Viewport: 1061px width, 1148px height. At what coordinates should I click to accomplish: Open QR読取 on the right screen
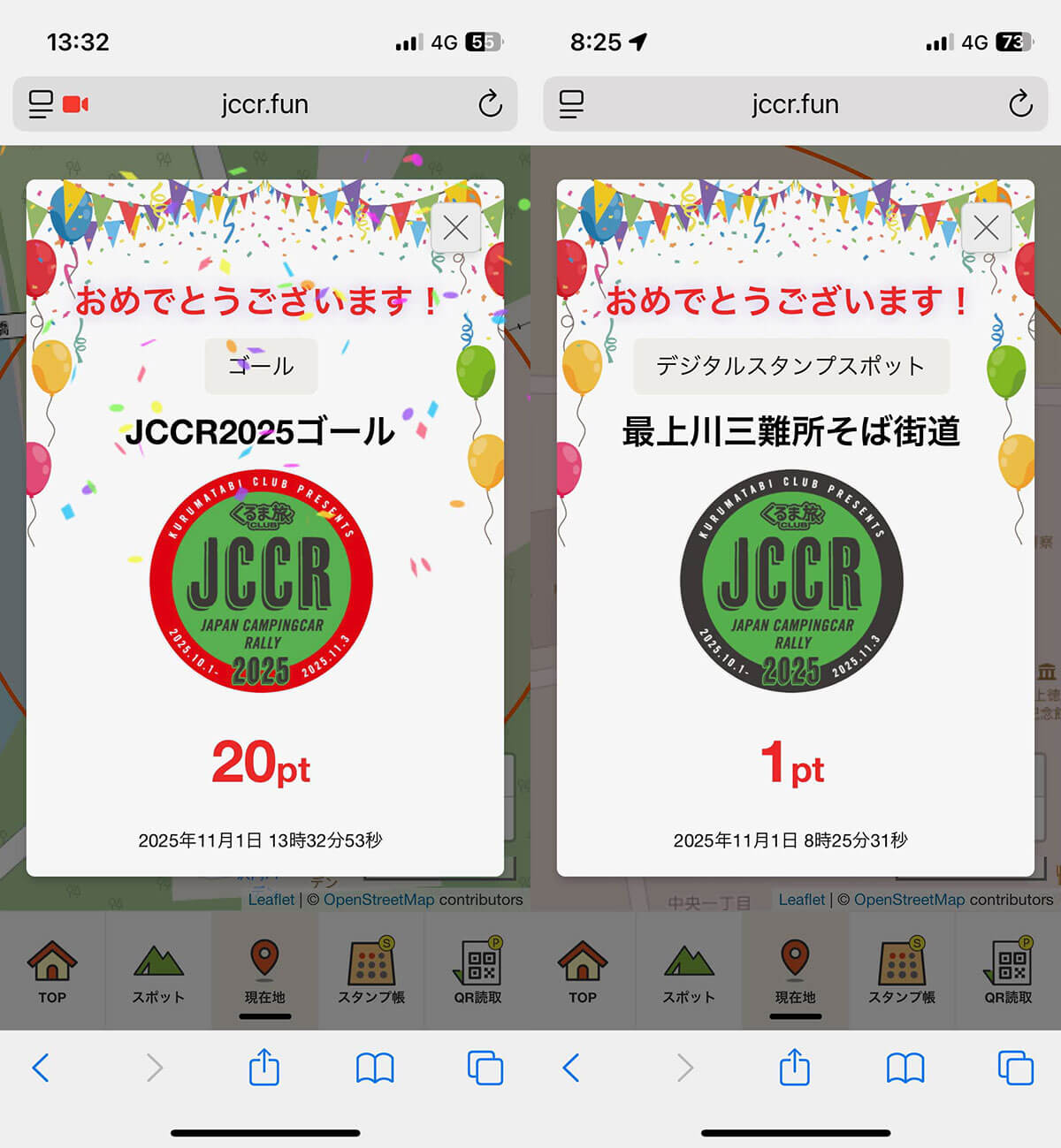[x=1008, y=972]
